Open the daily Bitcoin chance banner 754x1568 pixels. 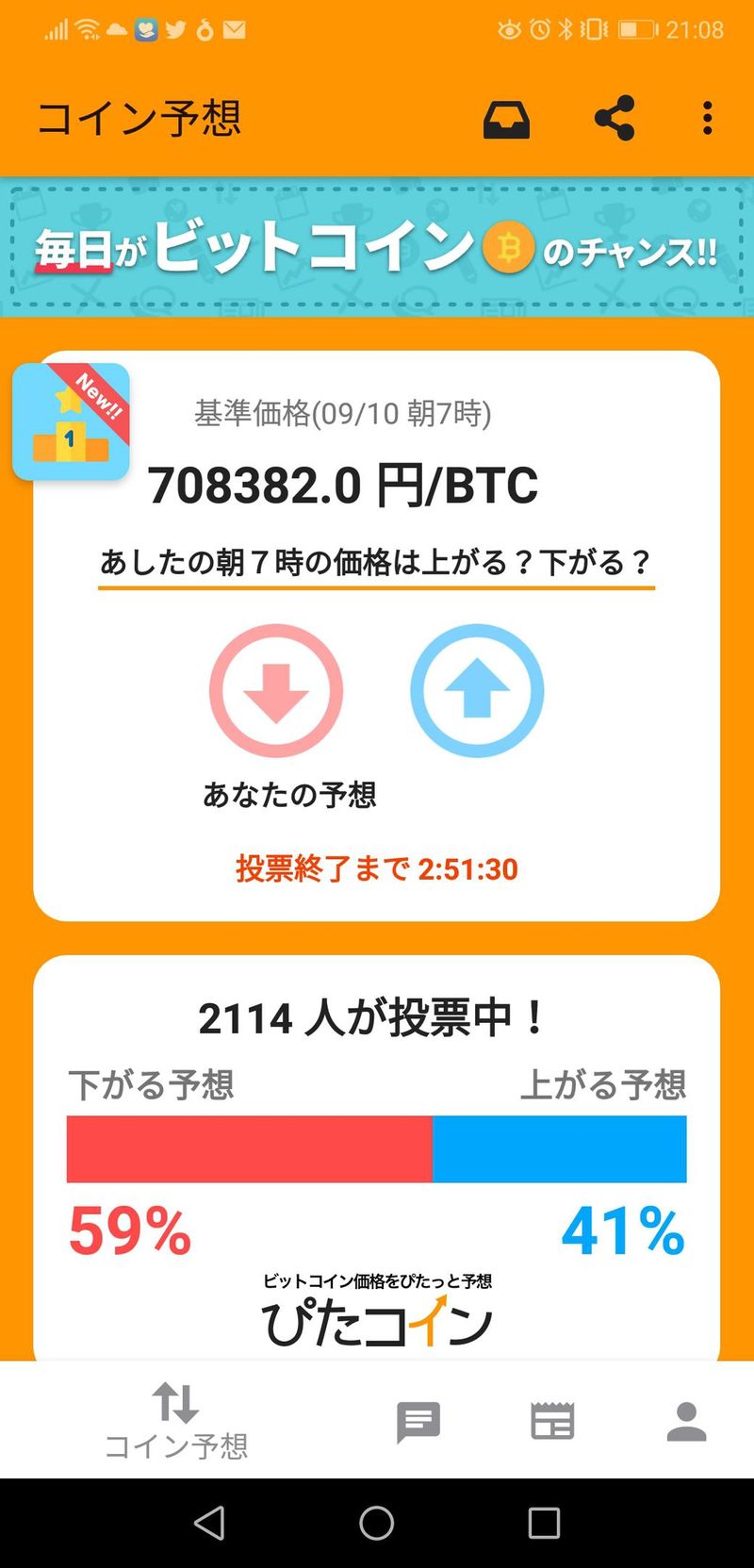pos(377,248)
